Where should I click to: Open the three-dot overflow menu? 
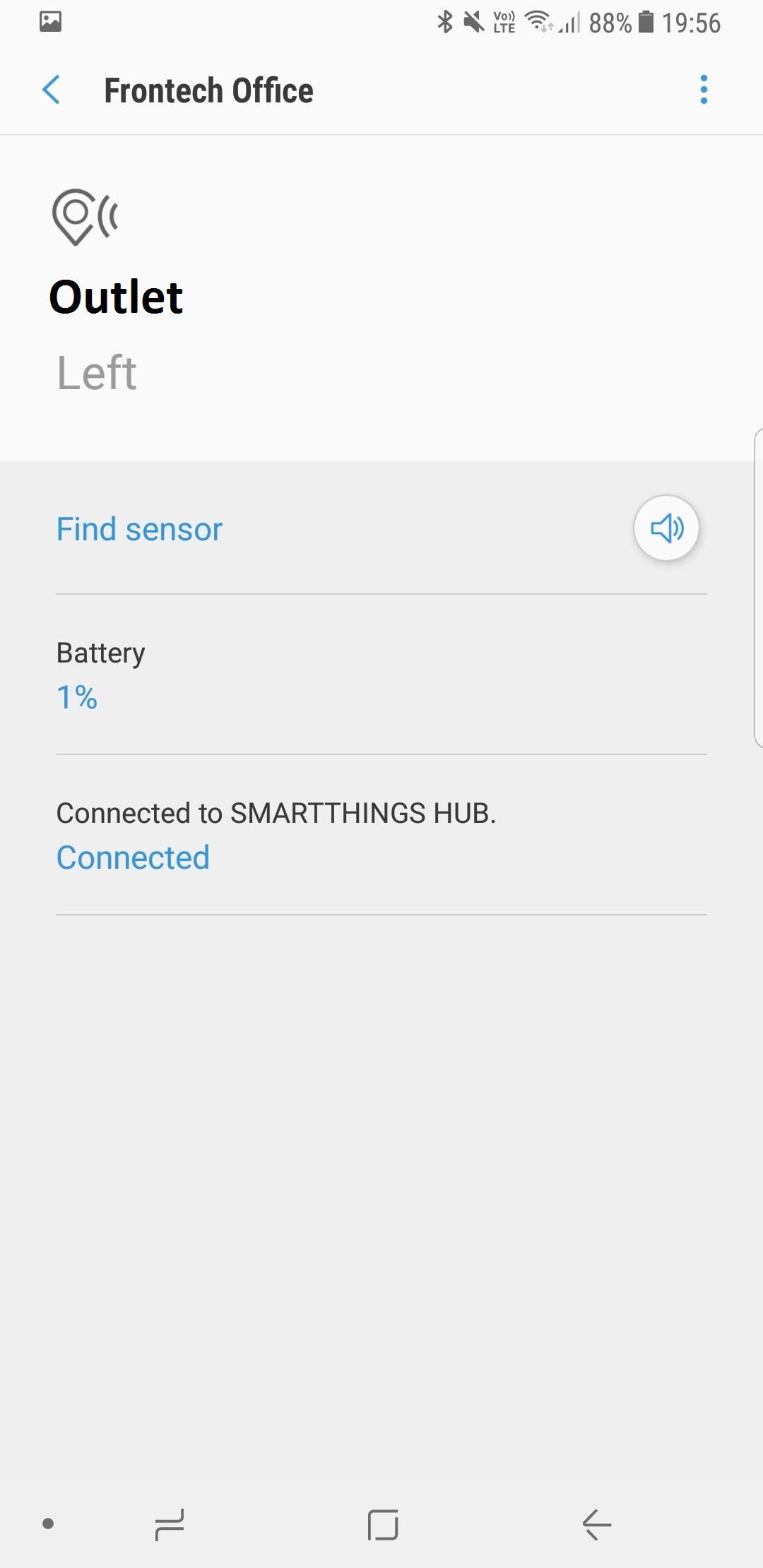point(704,90)
